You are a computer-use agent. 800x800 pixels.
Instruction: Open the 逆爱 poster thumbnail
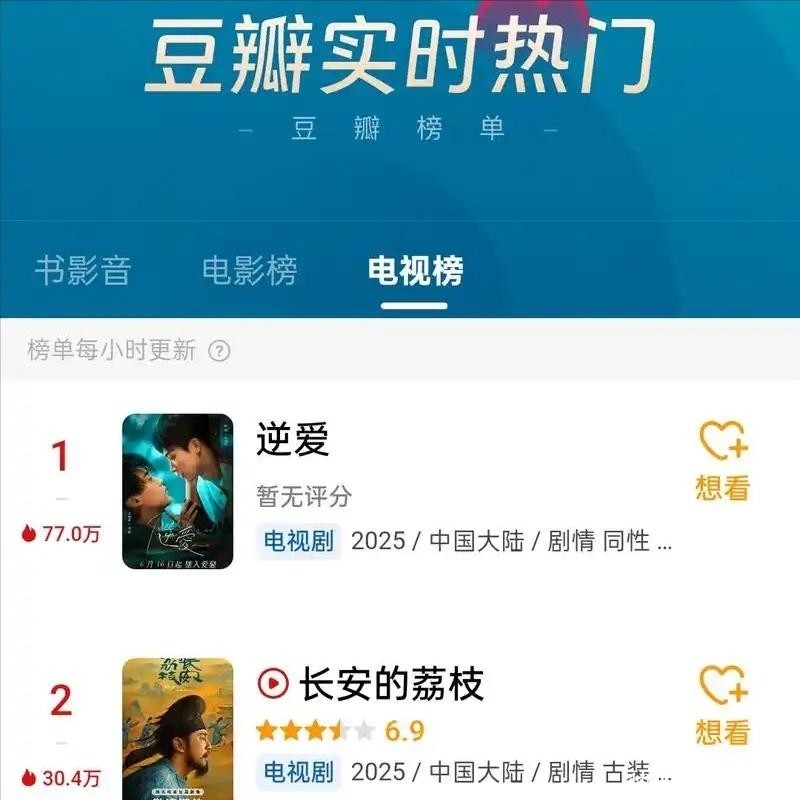pos(178,491)
